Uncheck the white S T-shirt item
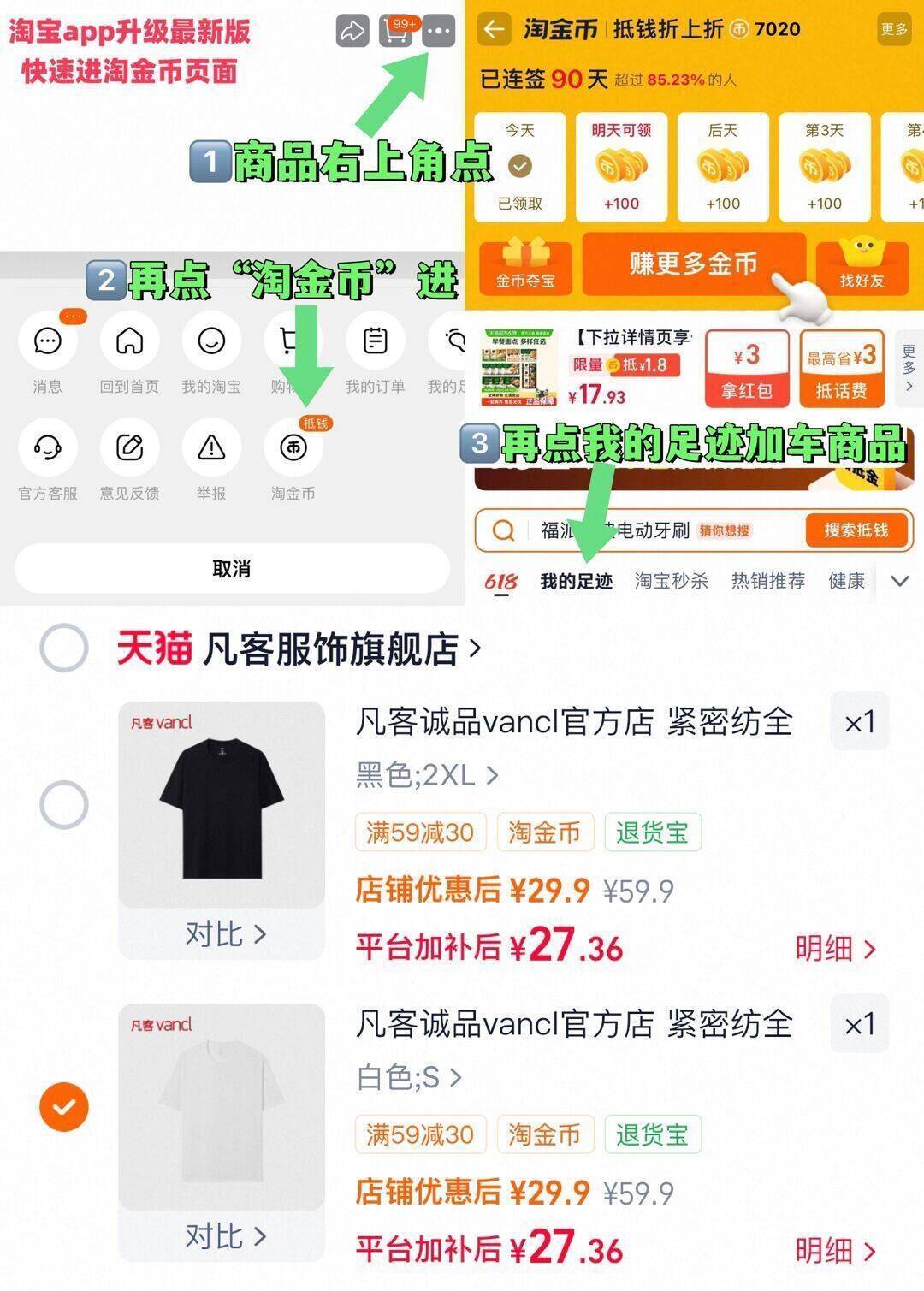Screen dimensions: 924x1291 coord(64,1106)
